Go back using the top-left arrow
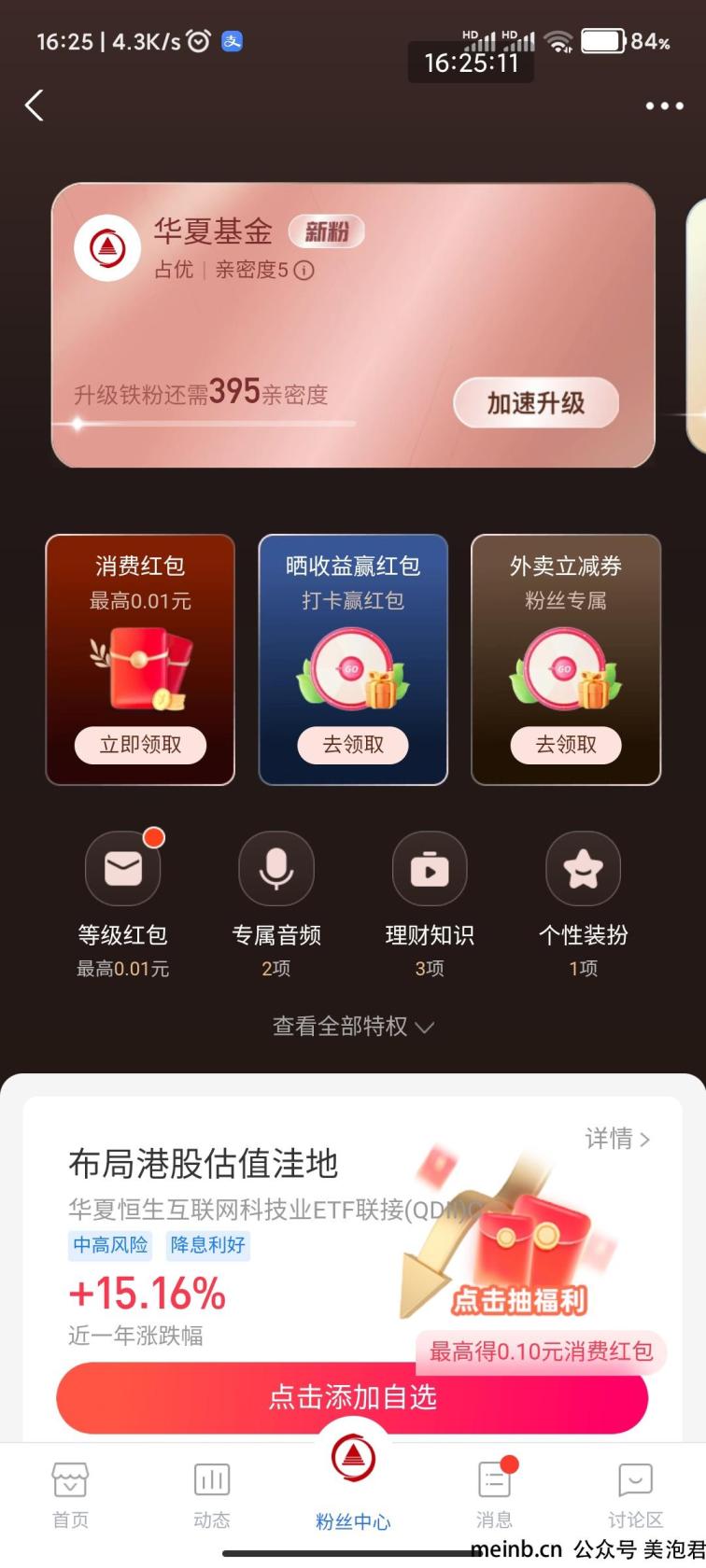The image size is (706, 1568). pyautogui.click(x=35, y=105)
